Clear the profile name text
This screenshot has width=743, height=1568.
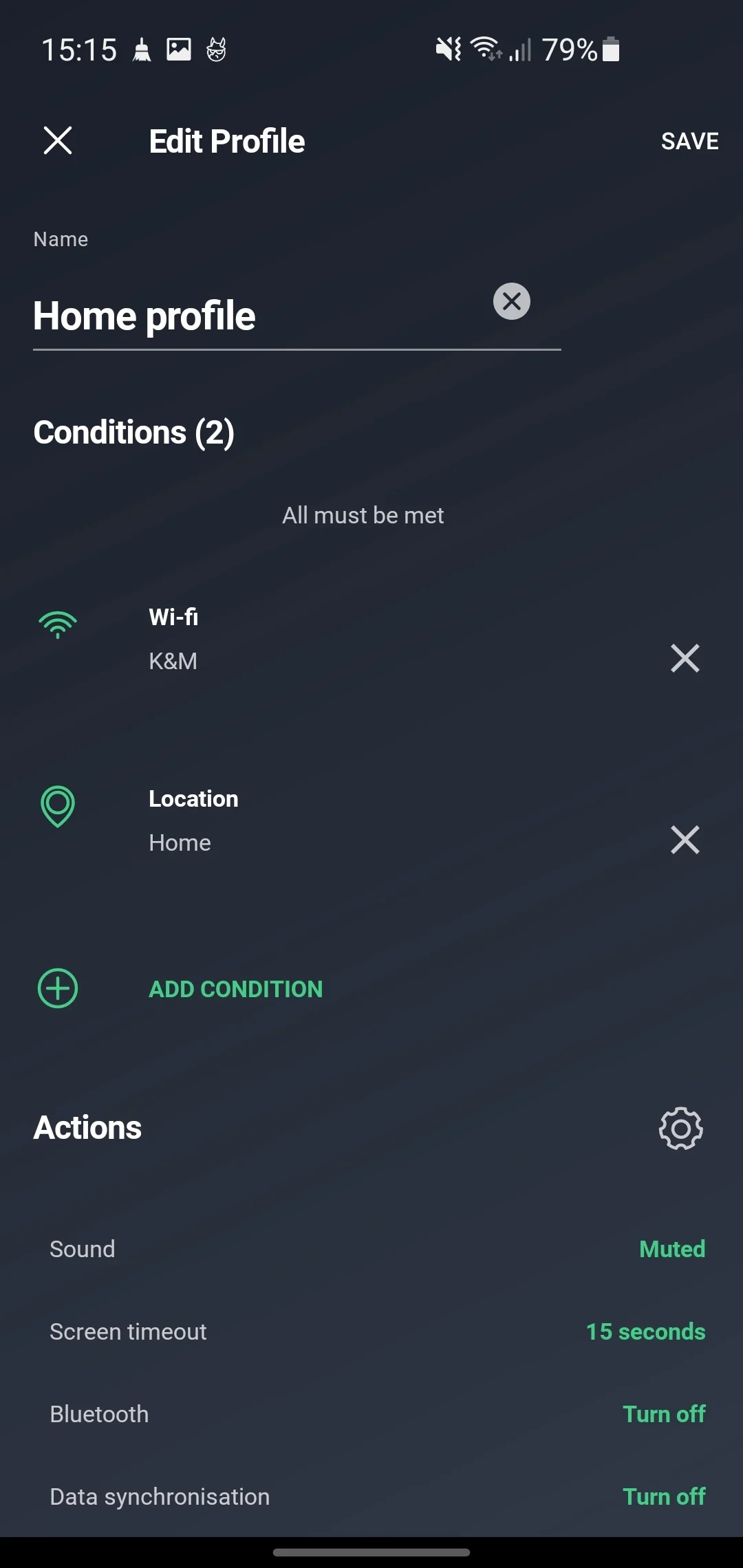512,301
